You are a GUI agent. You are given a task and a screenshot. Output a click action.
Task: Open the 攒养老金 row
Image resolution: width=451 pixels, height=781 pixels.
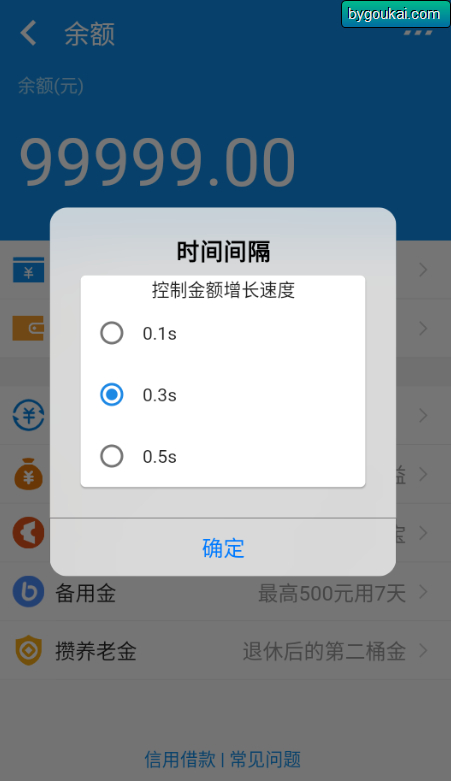coord(225,651)
